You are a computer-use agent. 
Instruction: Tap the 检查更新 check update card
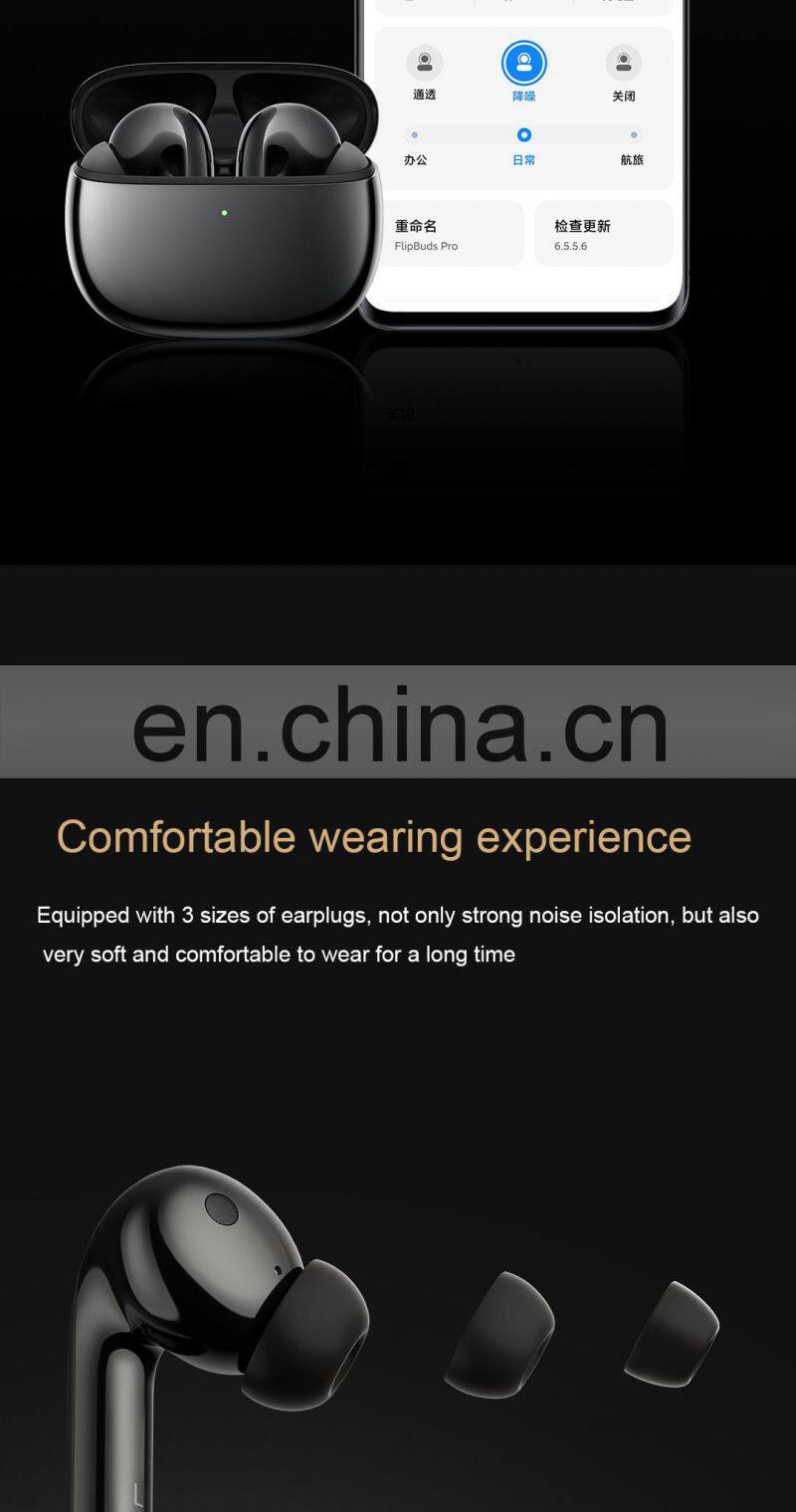click(604, 233)
